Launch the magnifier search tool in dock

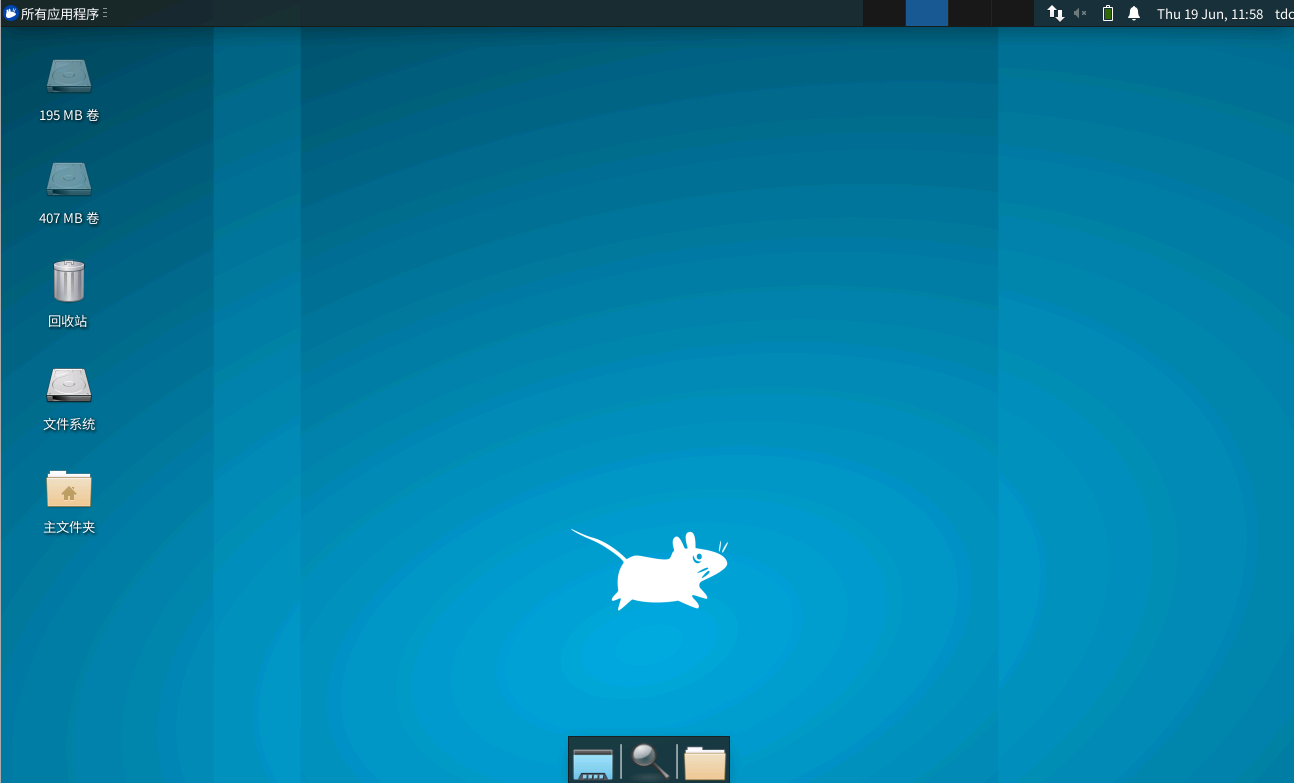pos(649,761)
